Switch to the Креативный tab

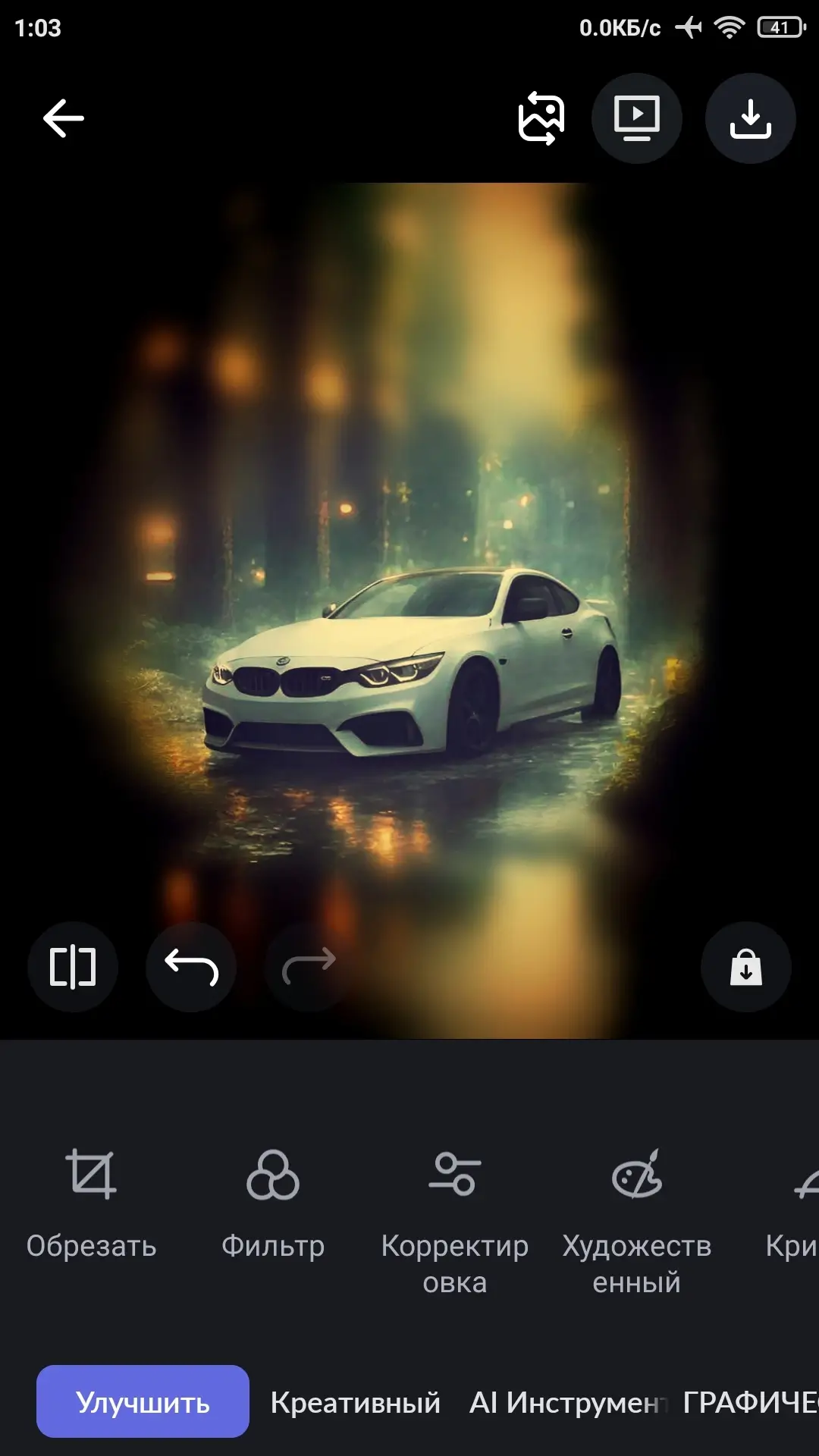coord(356,1403)
